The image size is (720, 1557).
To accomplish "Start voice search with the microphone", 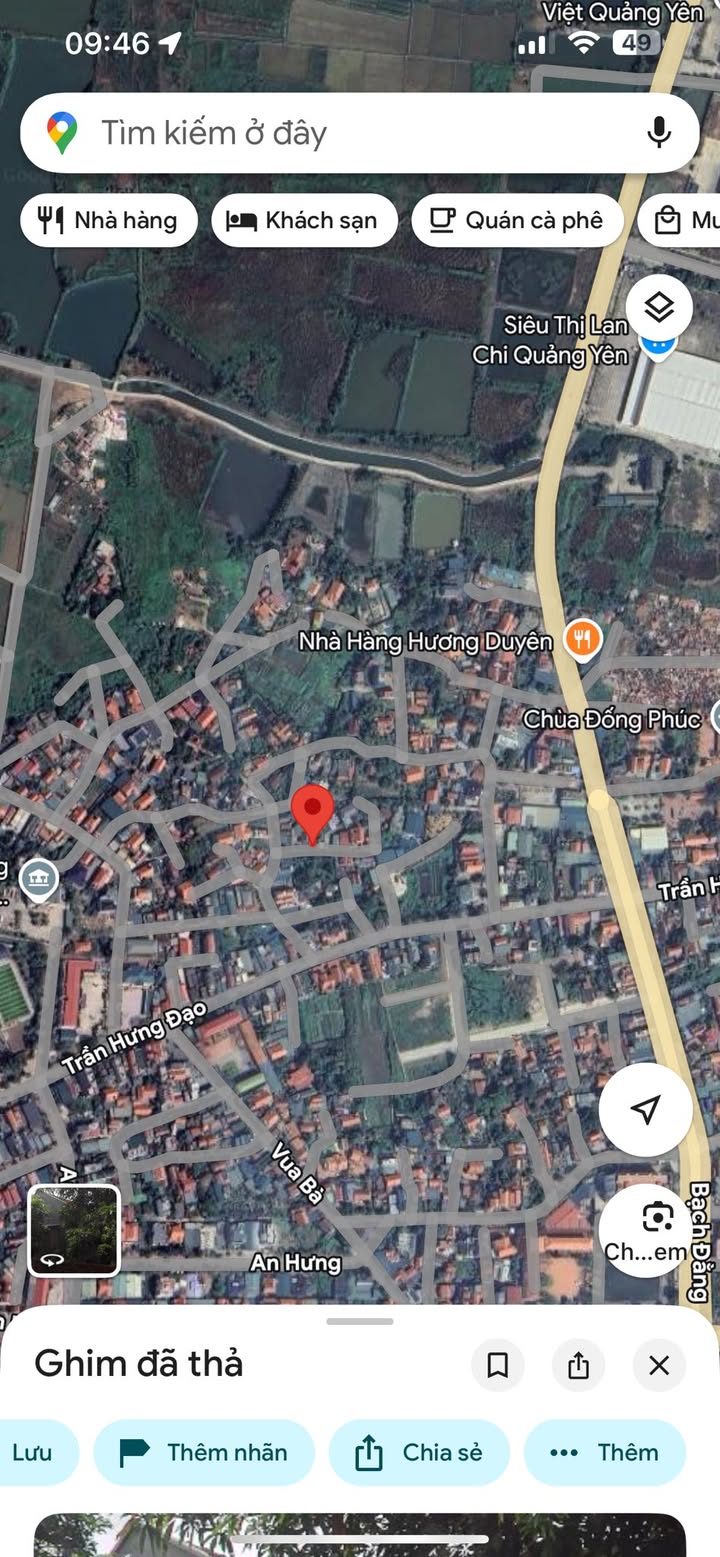I will coord(658,133).
